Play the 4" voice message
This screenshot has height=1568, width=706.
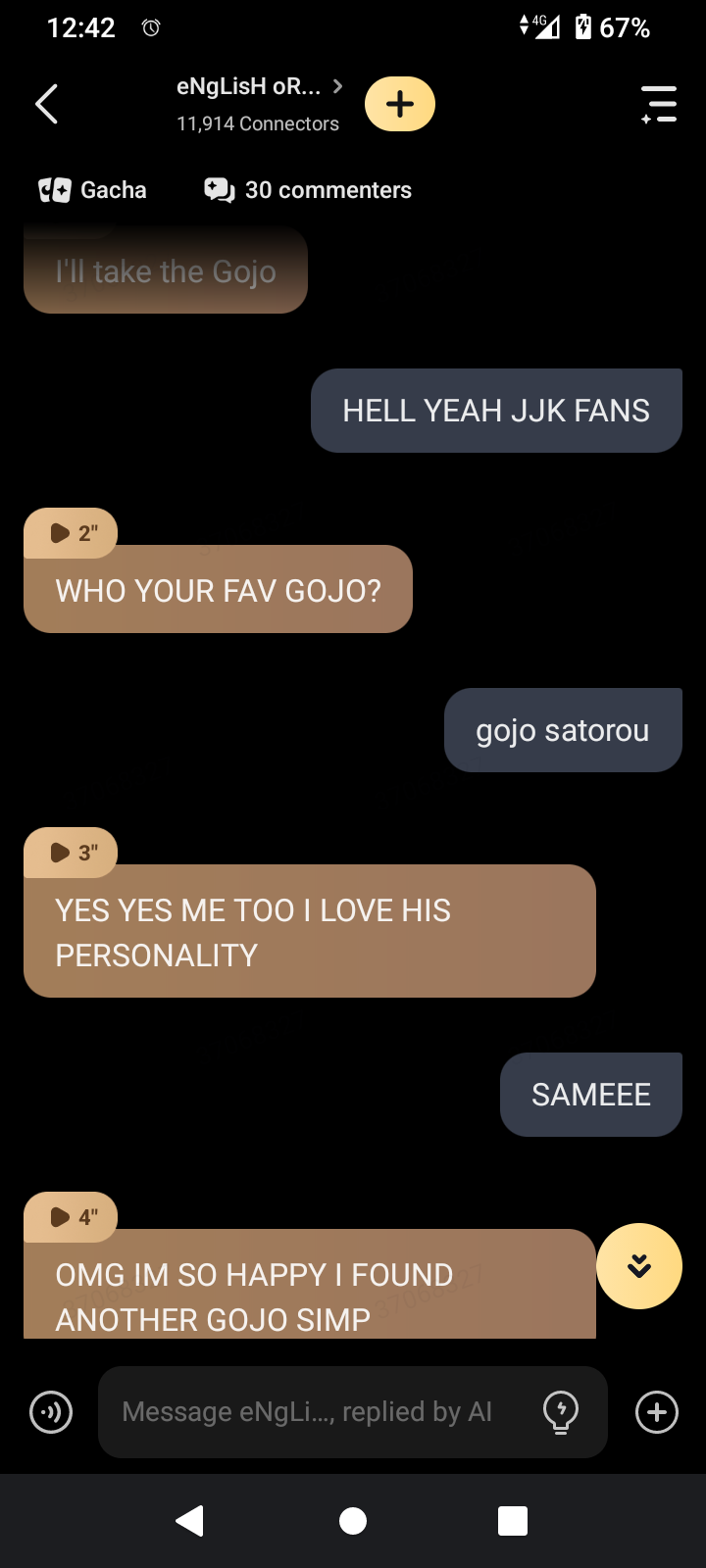tap(71, 1217)
